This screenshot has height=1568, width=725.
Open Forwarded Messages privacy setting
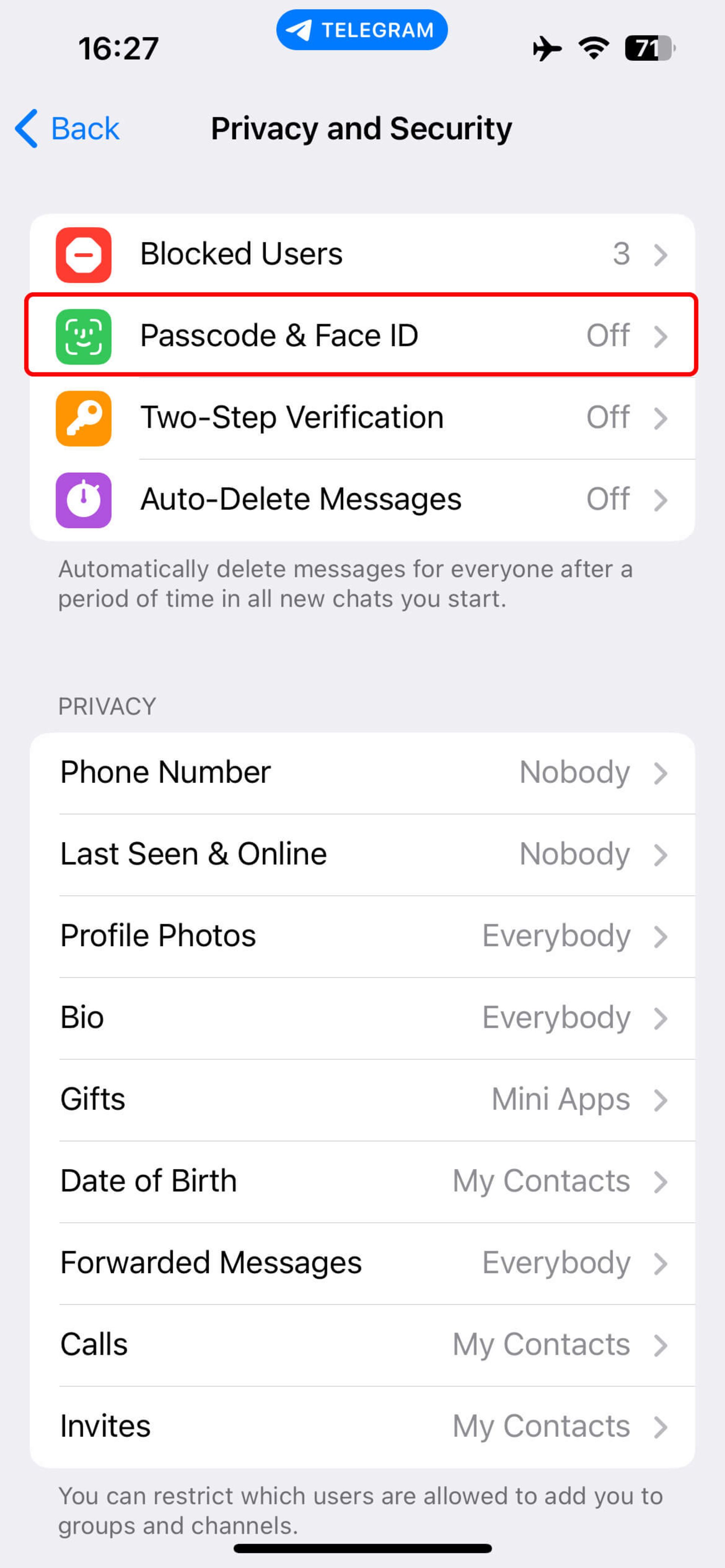(362, 1264)
